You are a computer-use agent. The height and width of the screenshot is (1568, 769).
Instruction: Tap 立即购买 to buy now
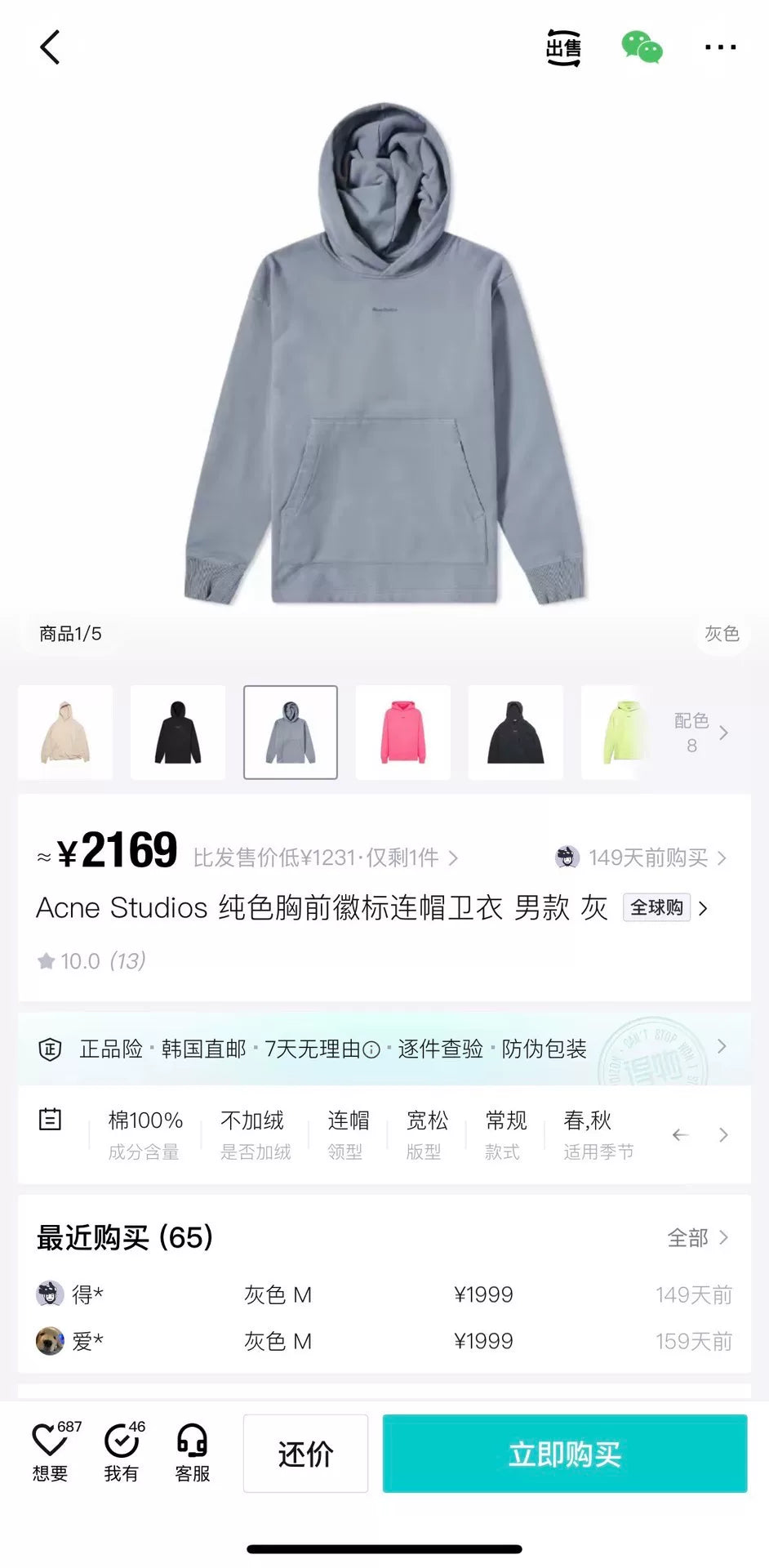point(565,1454)
